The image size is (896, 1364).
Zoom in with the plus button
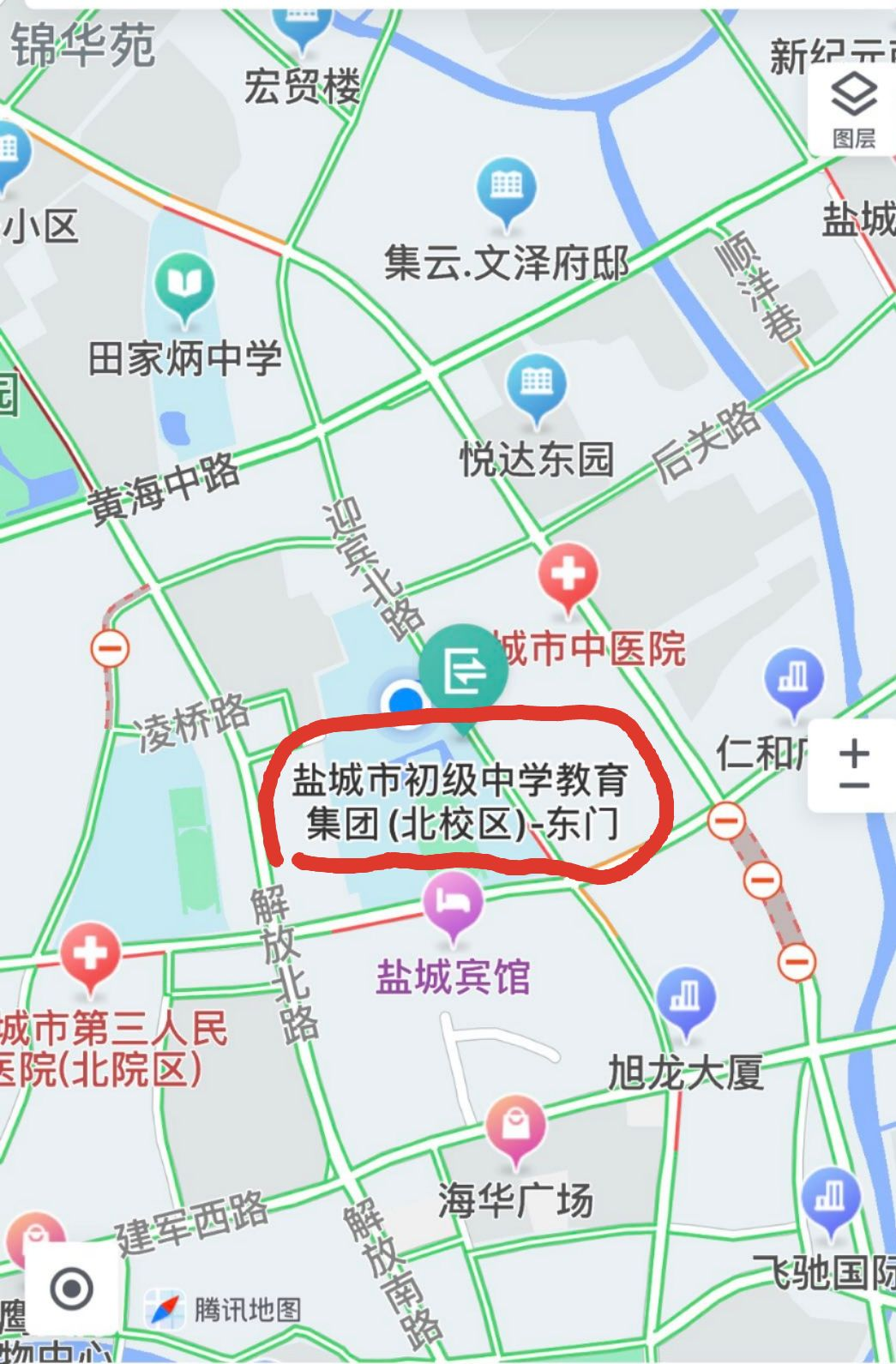pyautogui.click(x=854, y=754)
